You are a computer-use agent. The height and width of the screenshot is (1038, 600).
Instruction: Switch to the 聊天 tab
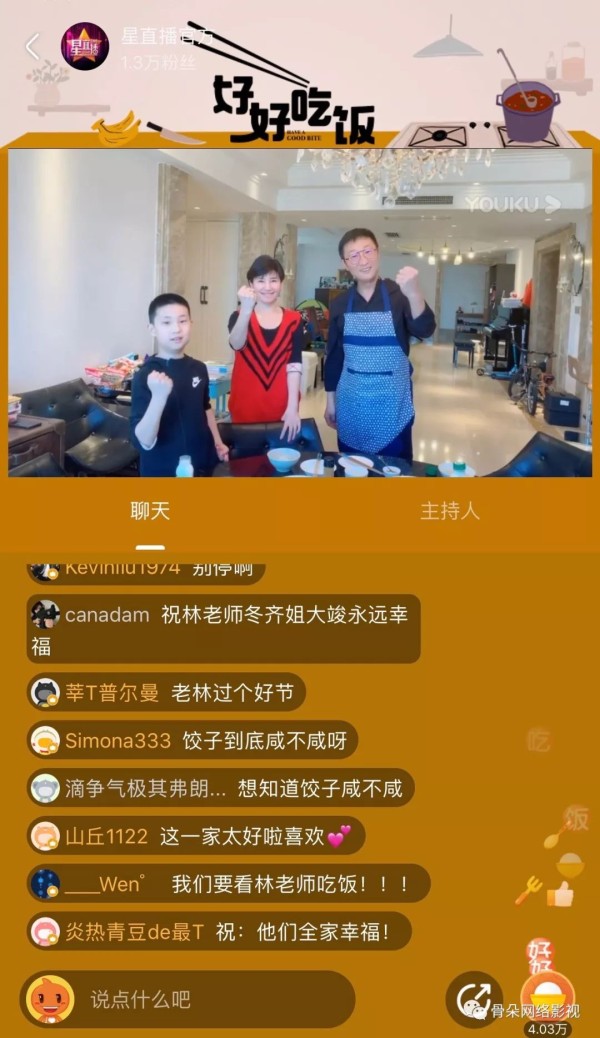pos(150,511)
